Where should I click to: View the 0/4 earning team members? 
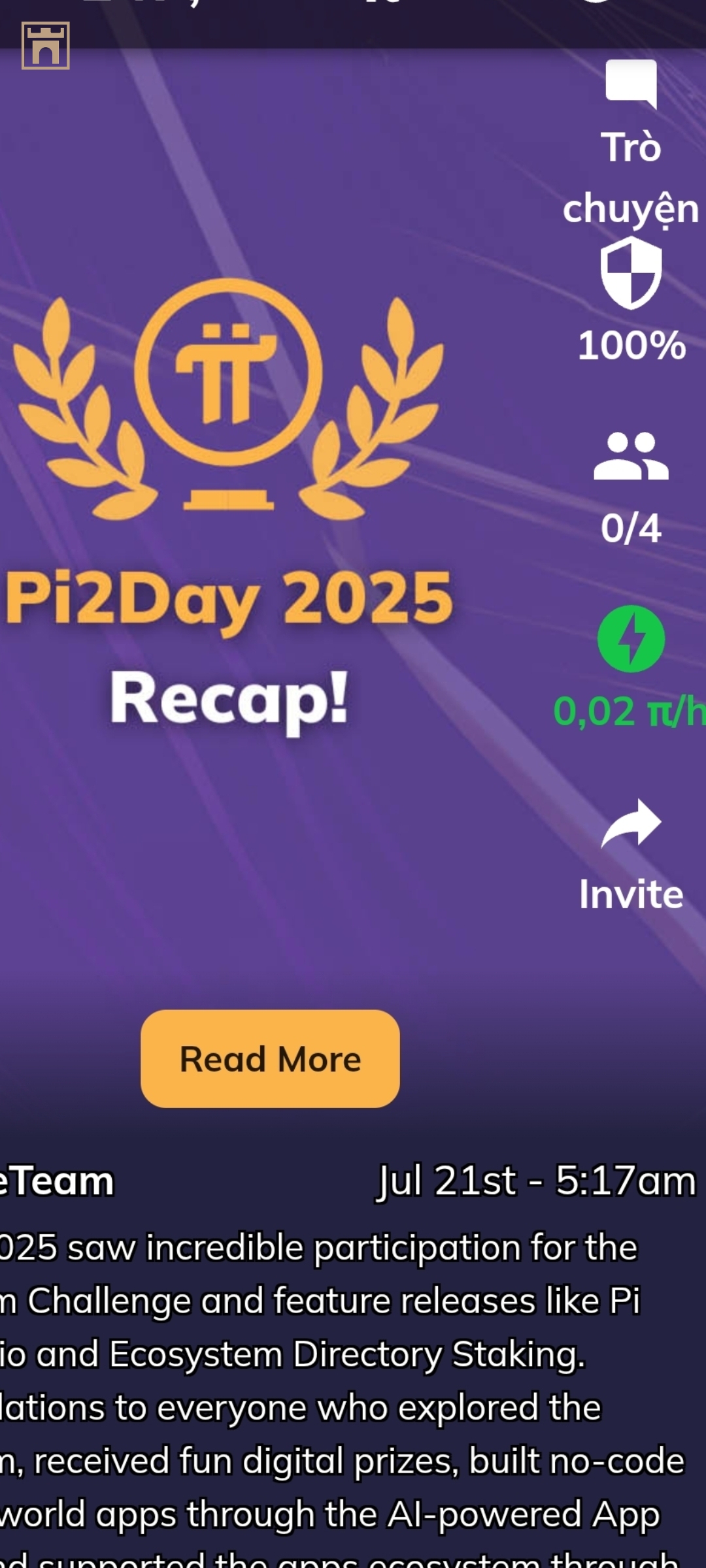631,456
